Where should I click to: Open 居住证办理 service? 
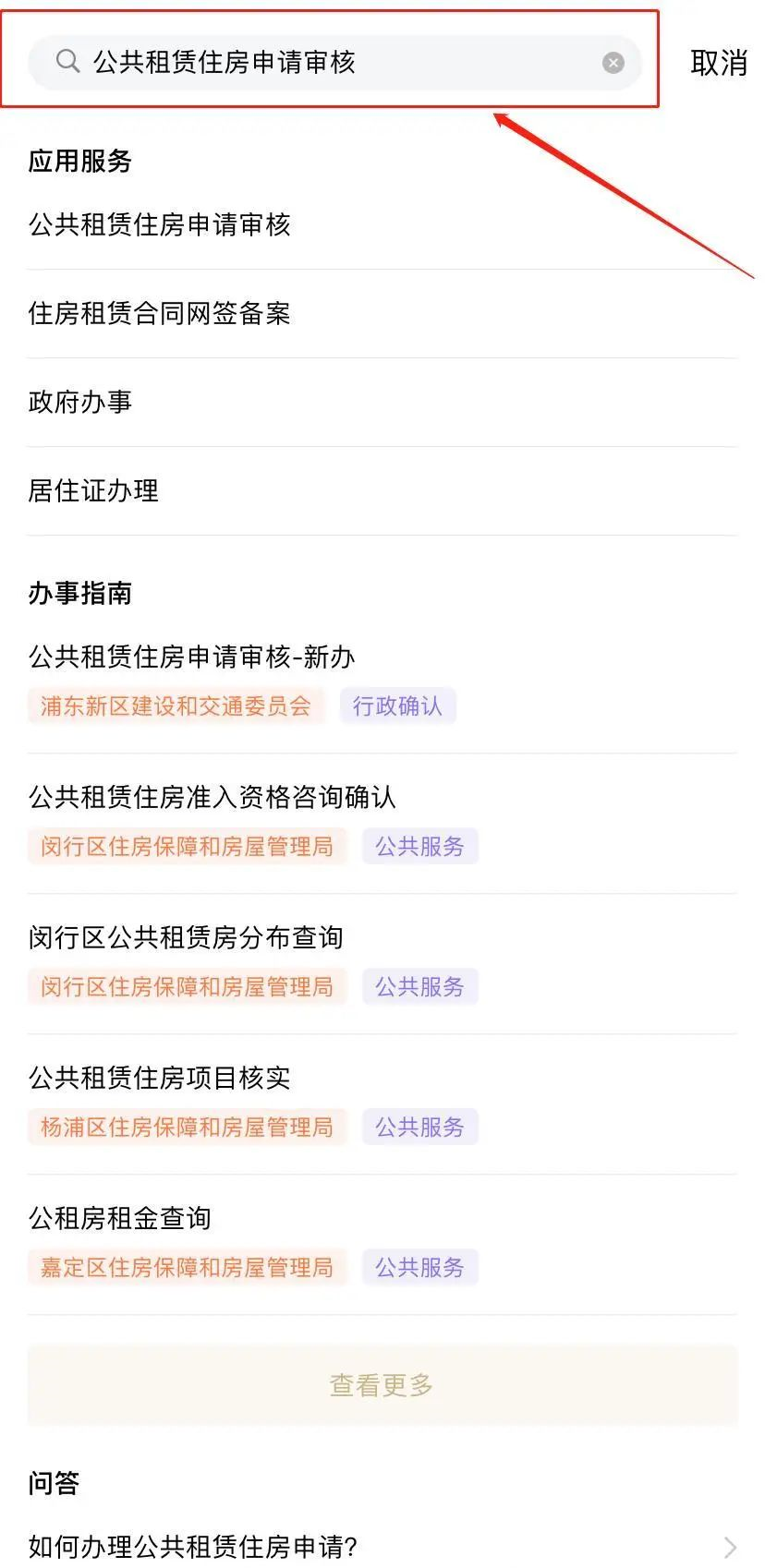point(93,490)
